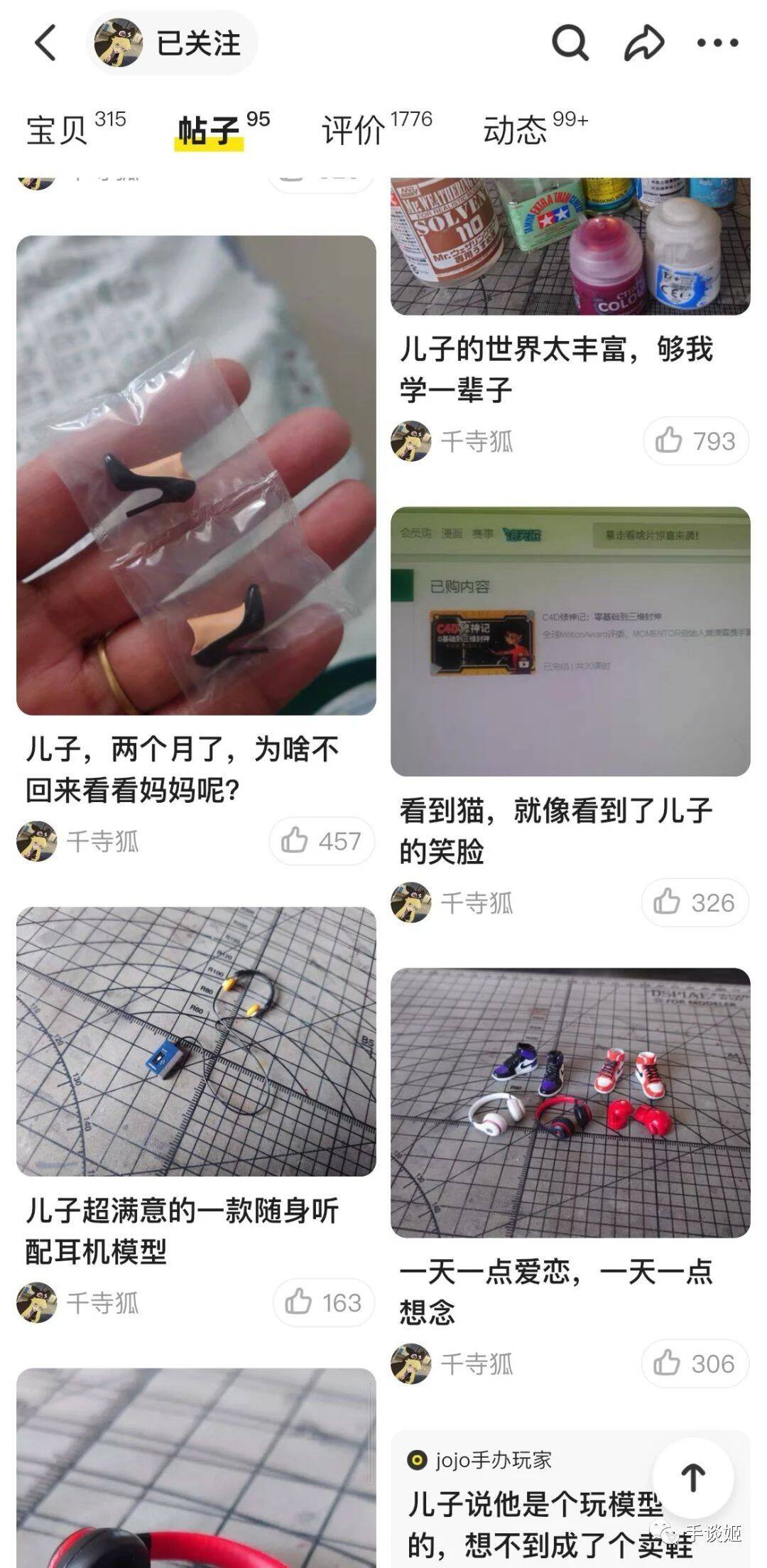
Task: Open the sneakers post 一天一点爱恋
Action: 570,1103
